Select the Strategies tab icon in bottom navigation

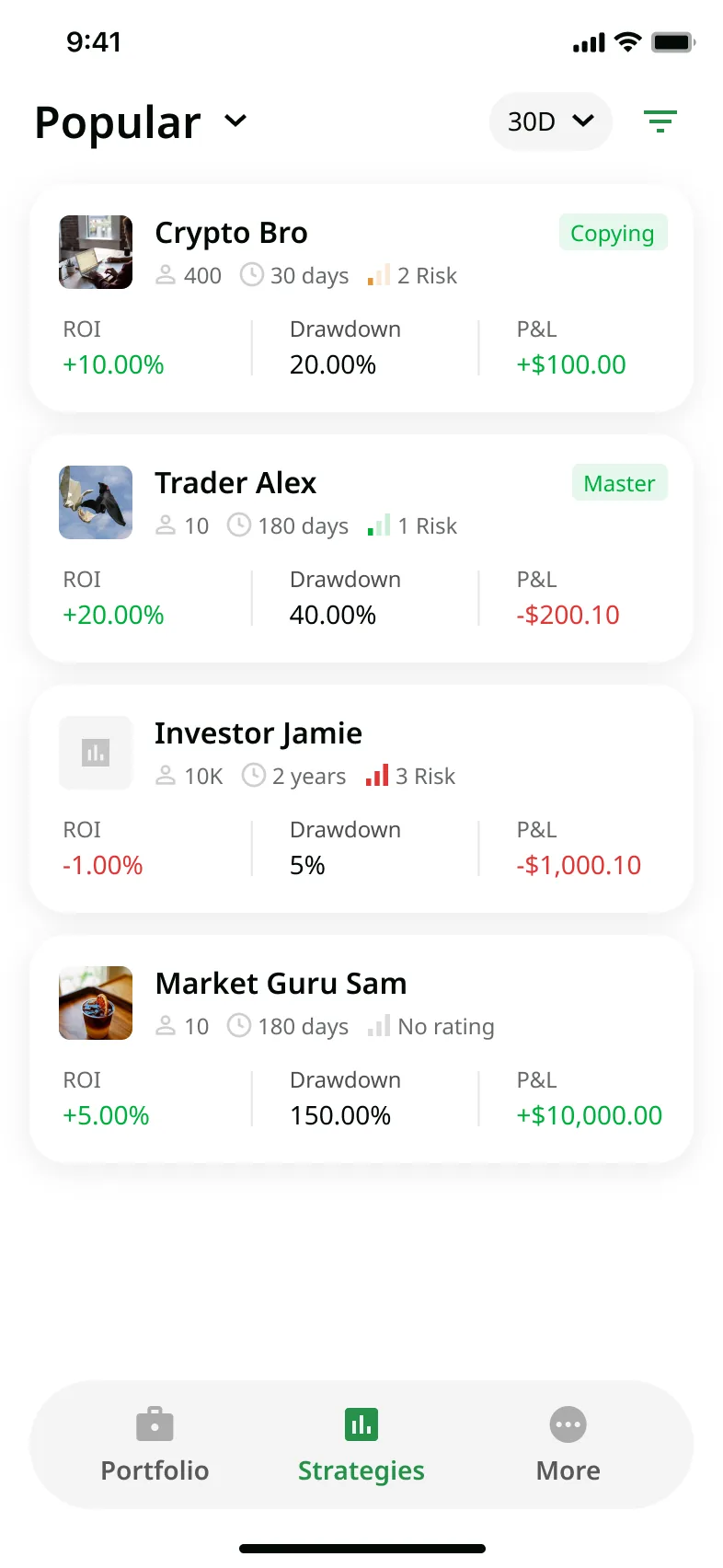361,1422
